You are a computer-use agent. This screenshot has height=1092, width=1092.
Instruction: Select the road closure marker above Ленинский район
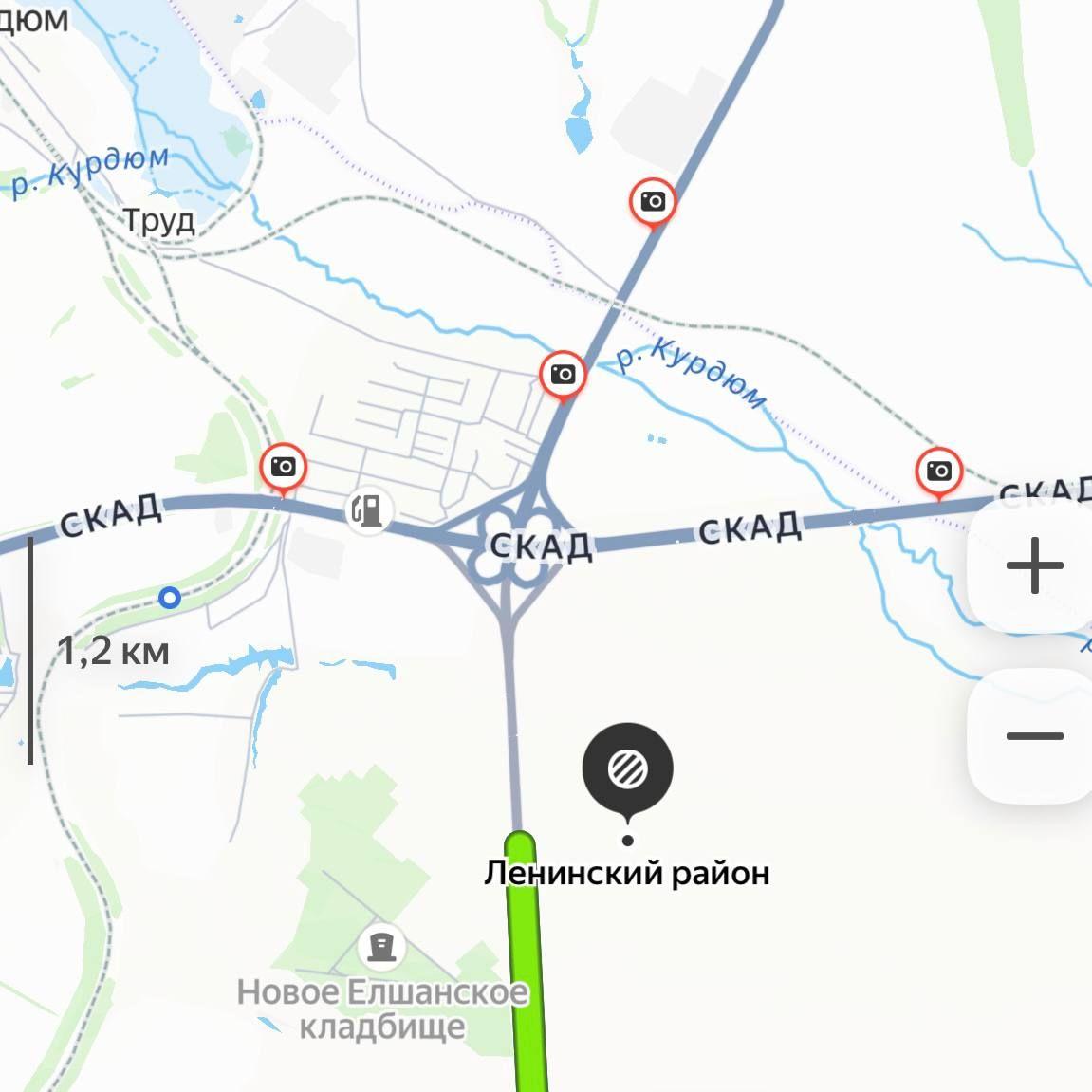627,768
